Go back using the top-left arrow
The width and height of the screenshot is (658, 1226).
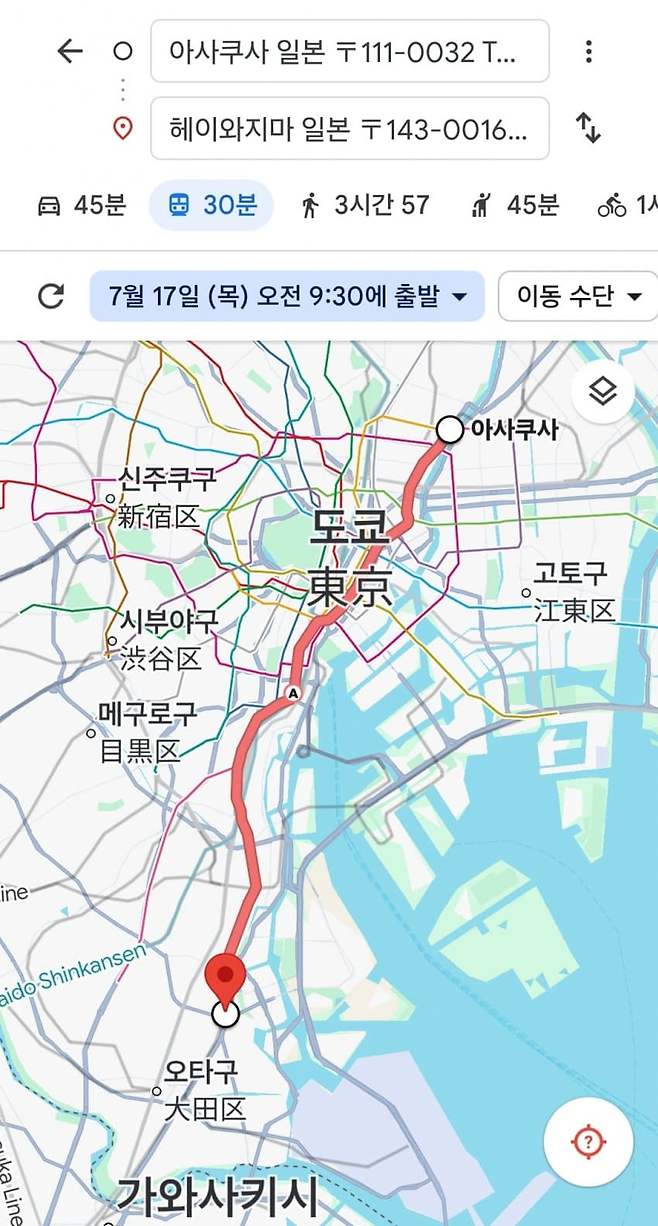[x=69, y=51]
